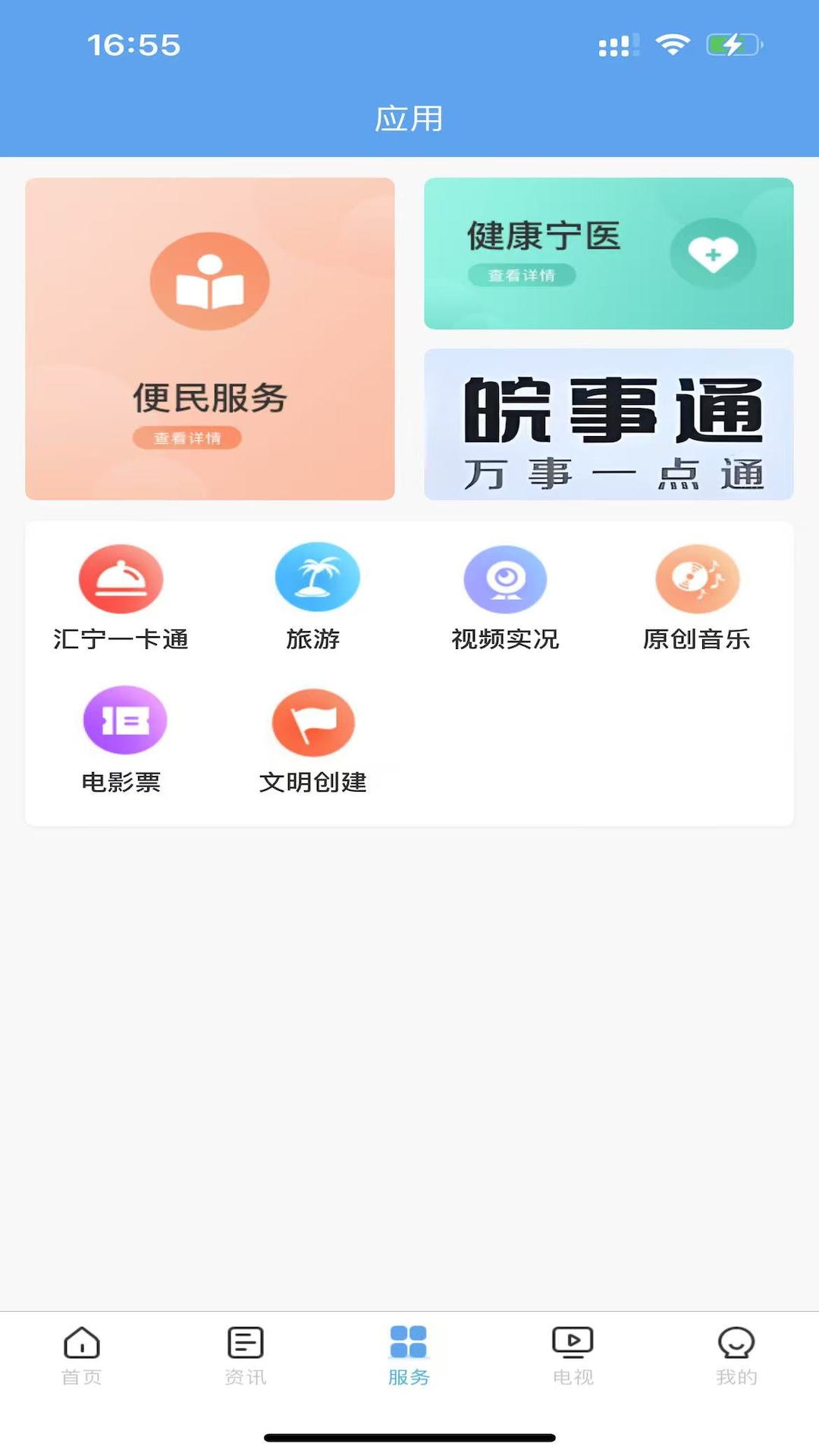Open 视频实况 live video service
The height and width of the screenshot is (1456, 819).
(x=506, y=578)
